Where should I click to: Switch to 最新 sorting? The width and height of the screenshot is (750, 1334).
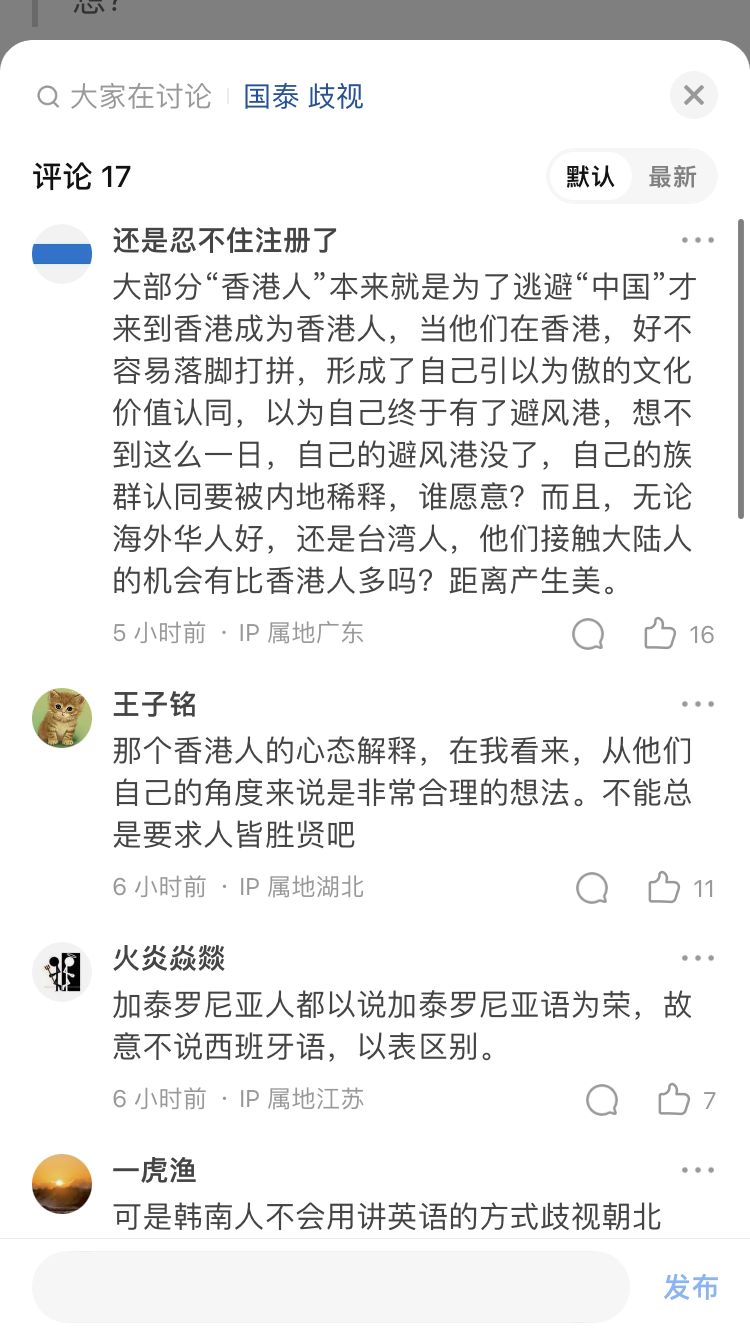672,177
